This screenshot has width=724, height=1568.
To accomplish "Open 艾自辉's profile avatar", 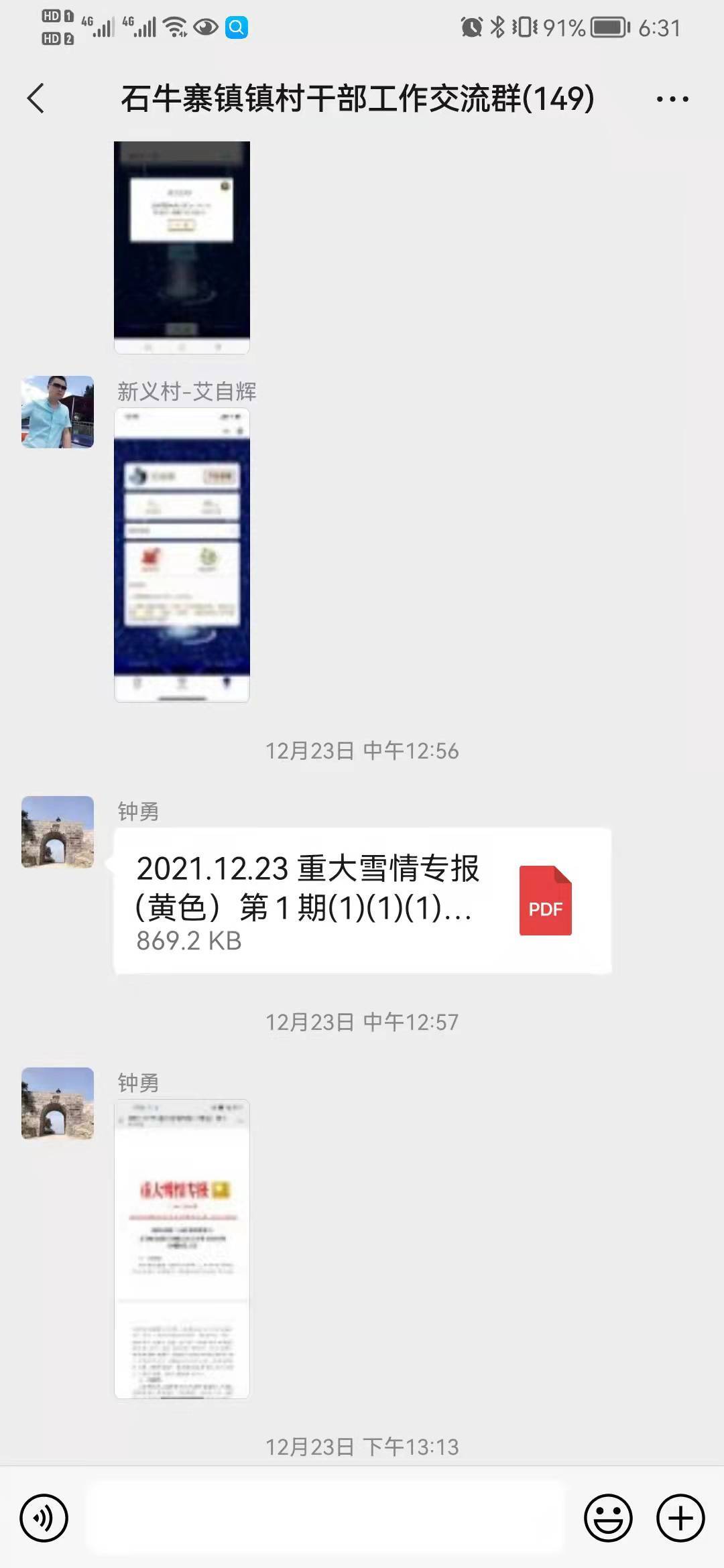I will (58, 412).
